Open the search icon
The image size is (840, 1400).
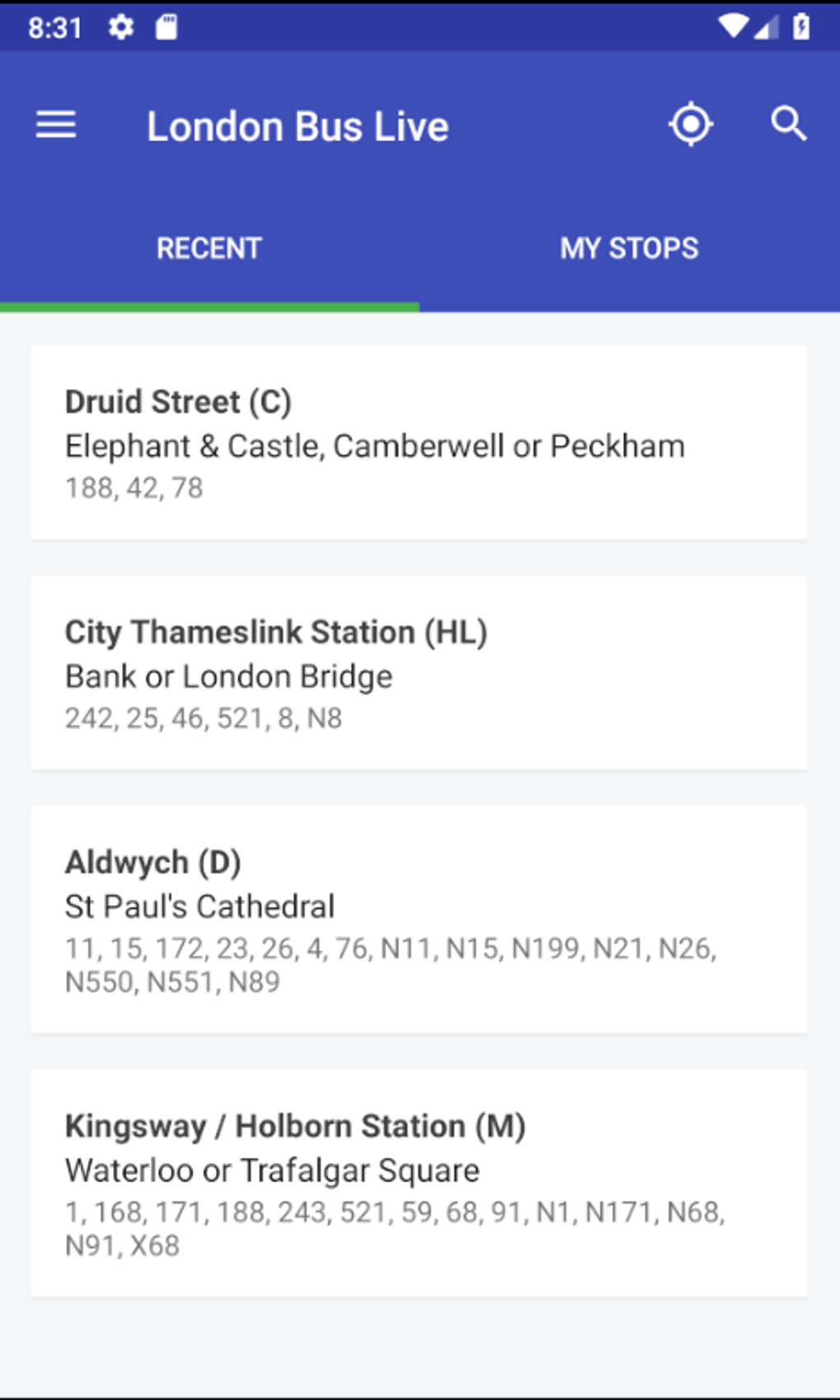(x=788, y=124)
